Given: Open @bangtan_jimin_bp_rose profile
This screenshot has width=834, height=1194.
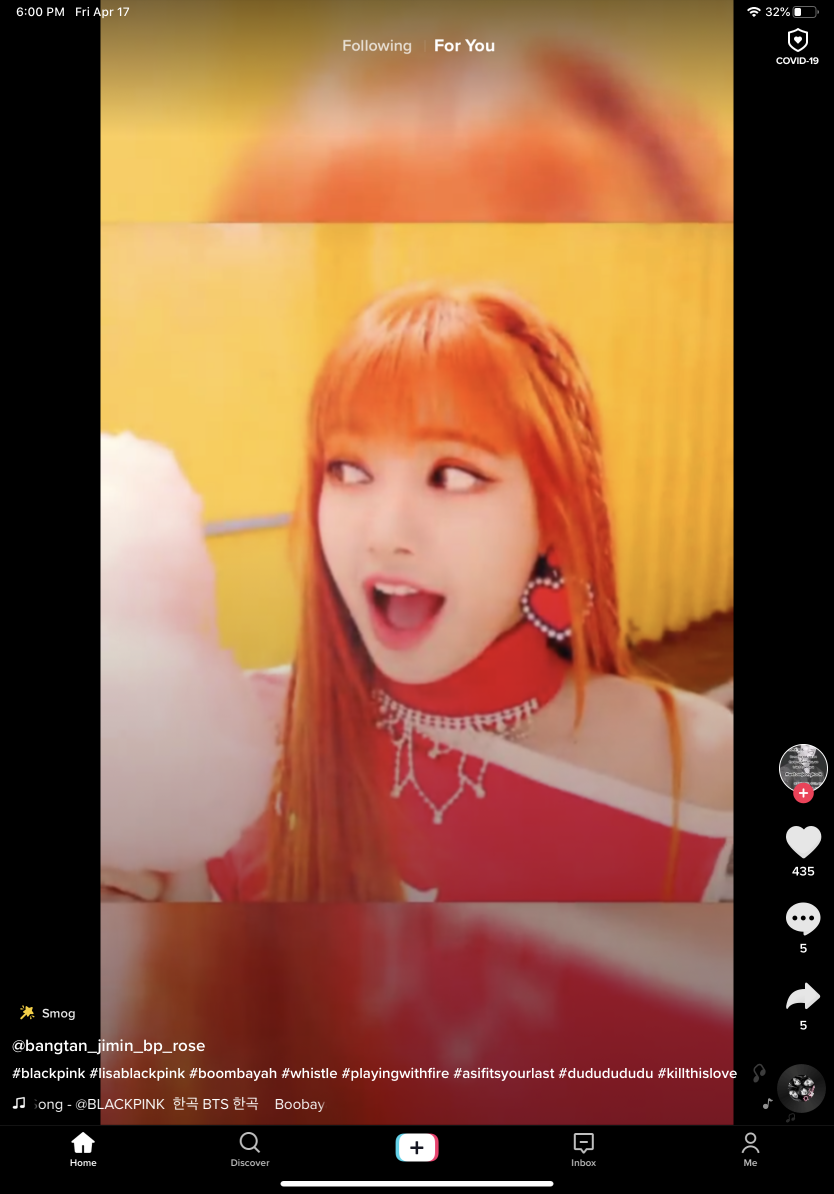Looking at the screenshot, I should (108, 1046).
